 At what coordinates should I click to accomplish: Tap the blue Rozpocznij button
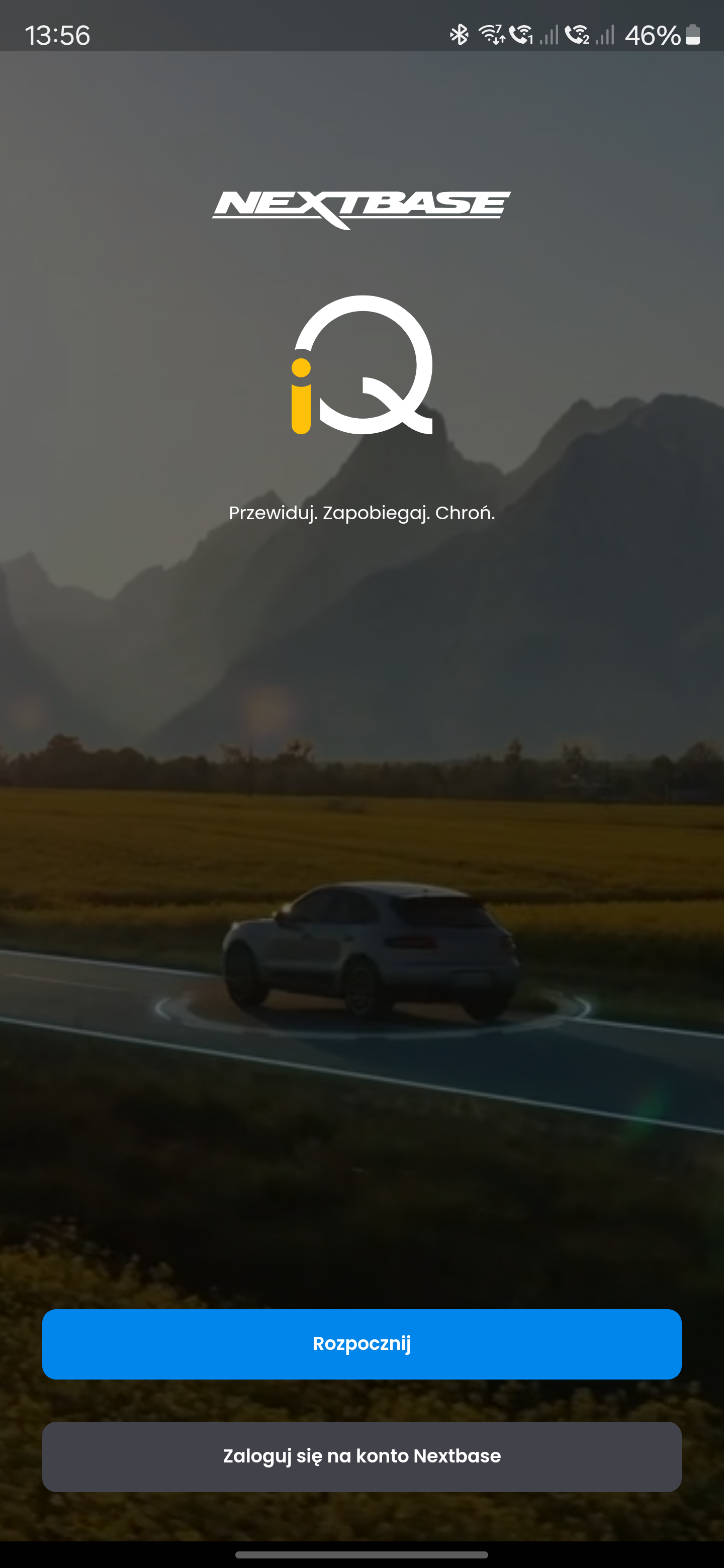[x=361, y=1343]
